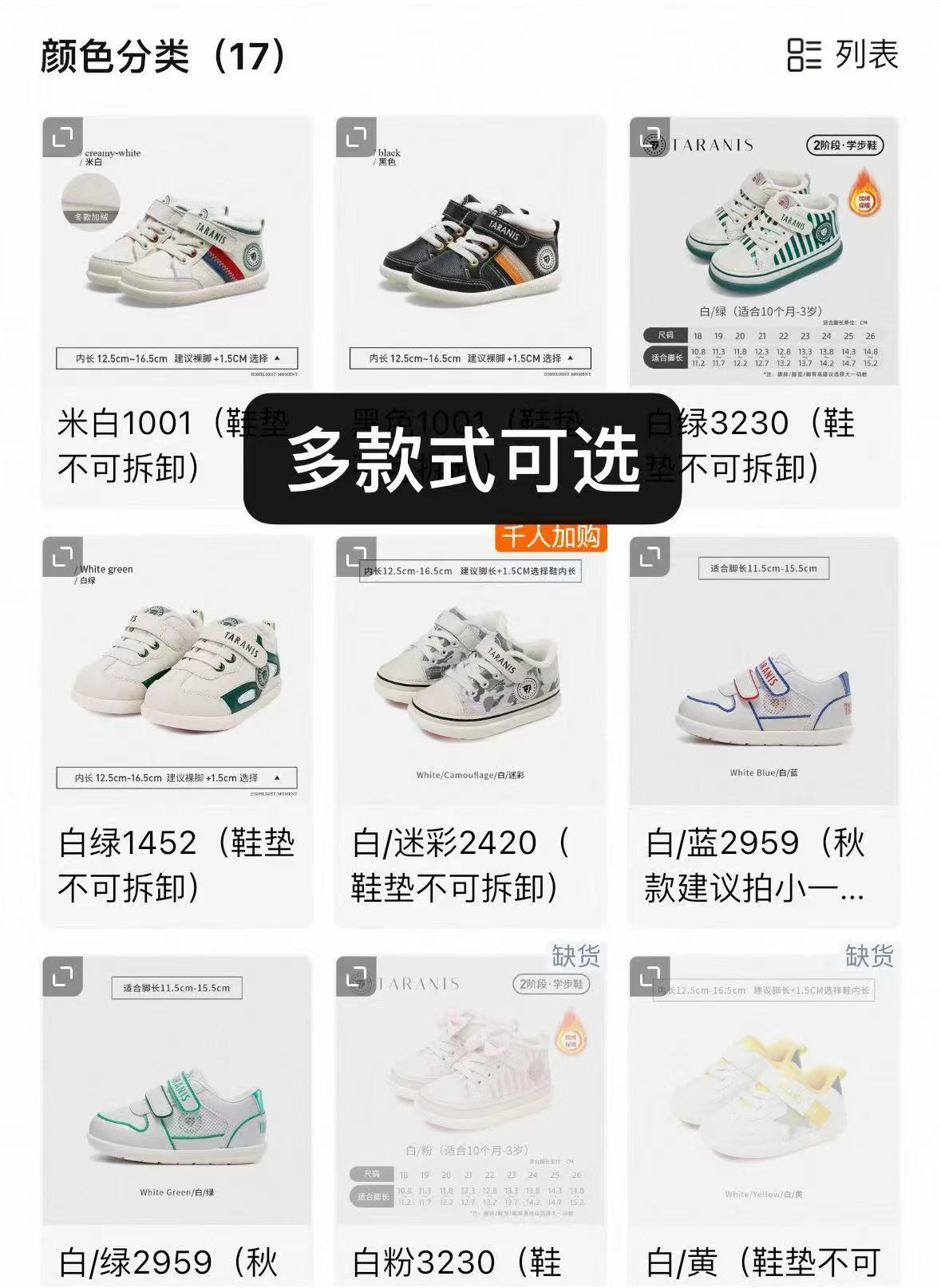Enlarge the 白/黄 shoe image
Image resolution: width=941 pixels, height=1288 pixels.
coord(651,985)
